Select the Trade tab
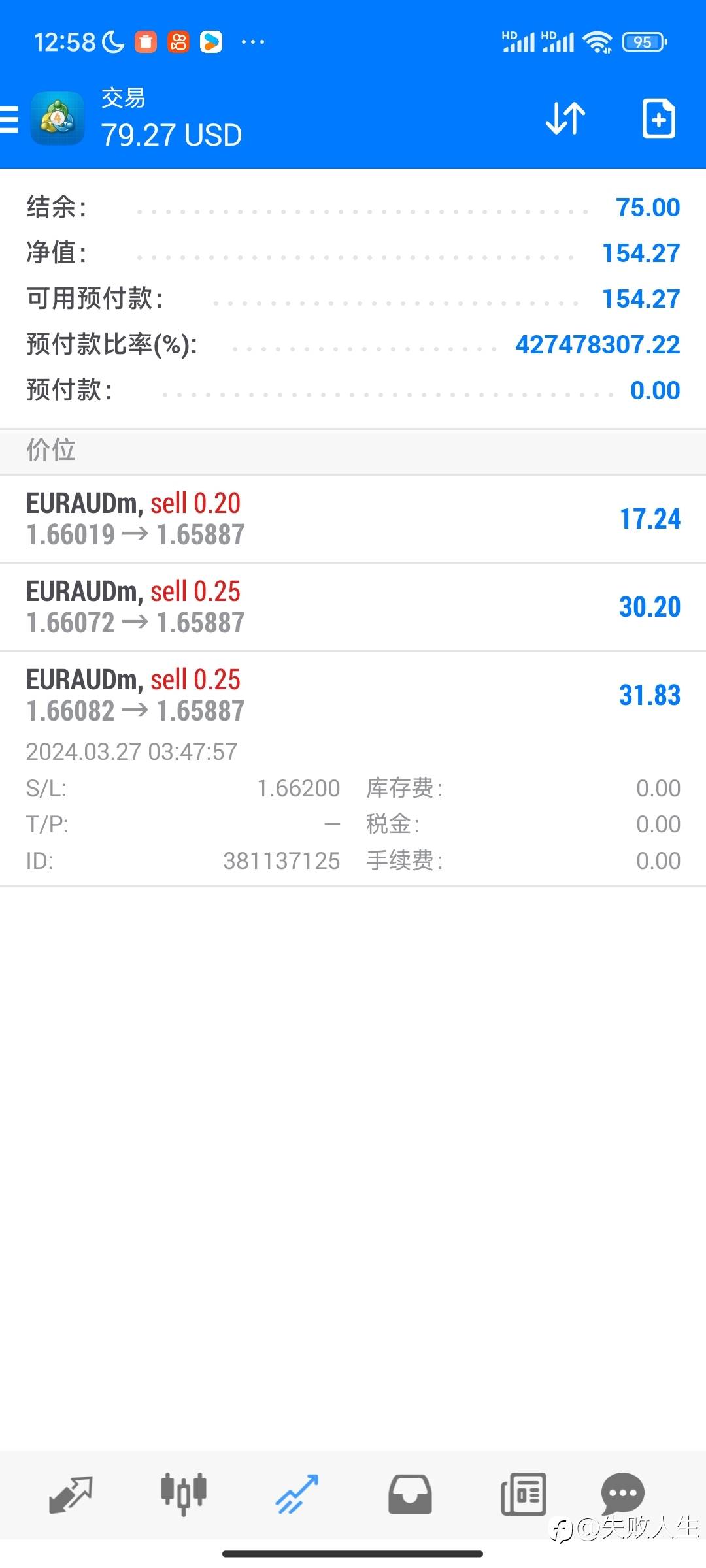The height and width of the screenshot is (1568, 706). tap(297, 1494)
